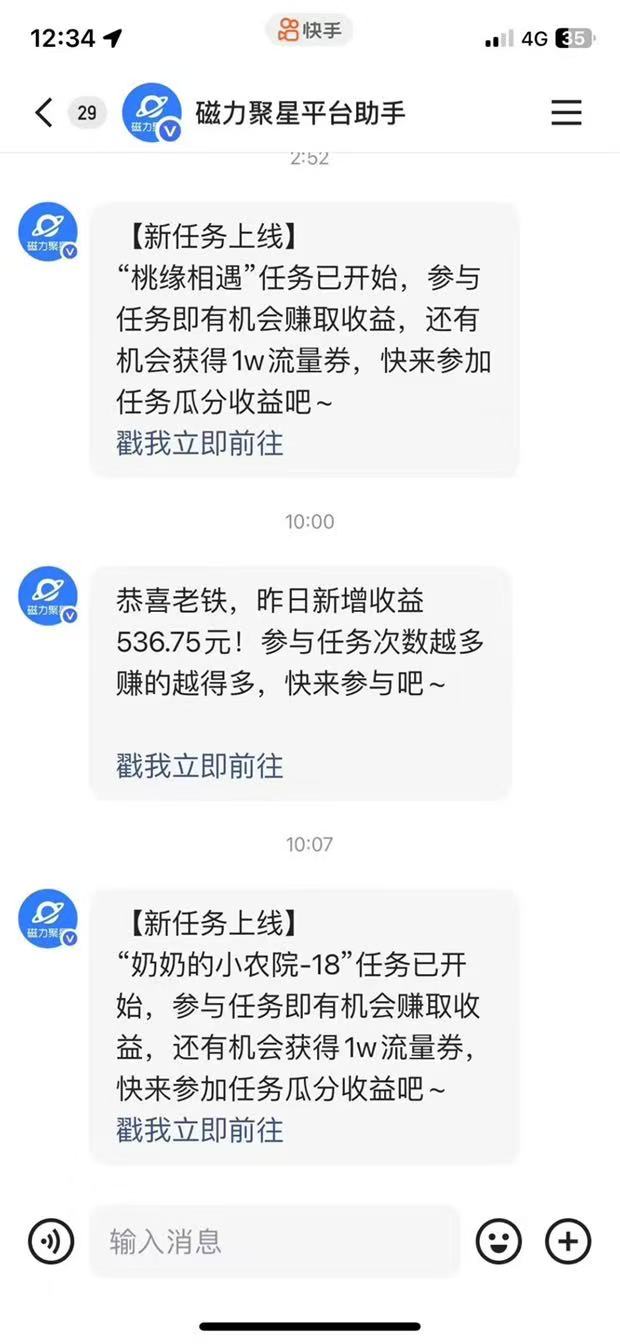Screen dimensions: 620x1344
Task: Open 磁力聚星平台助手 profile avatar in header
Action: [152, 112]
